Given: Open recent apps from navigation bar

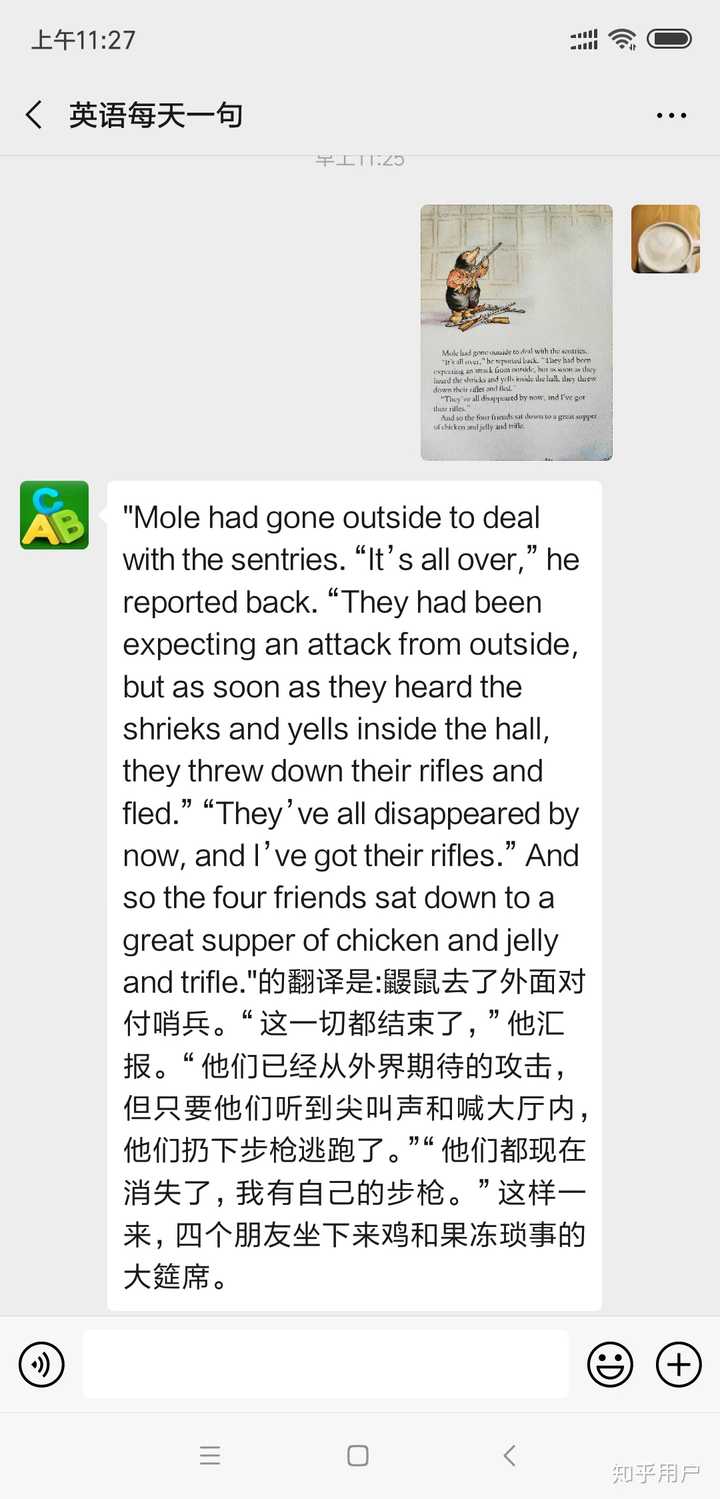Looking at the screenshot, I should coord(210,1456).
